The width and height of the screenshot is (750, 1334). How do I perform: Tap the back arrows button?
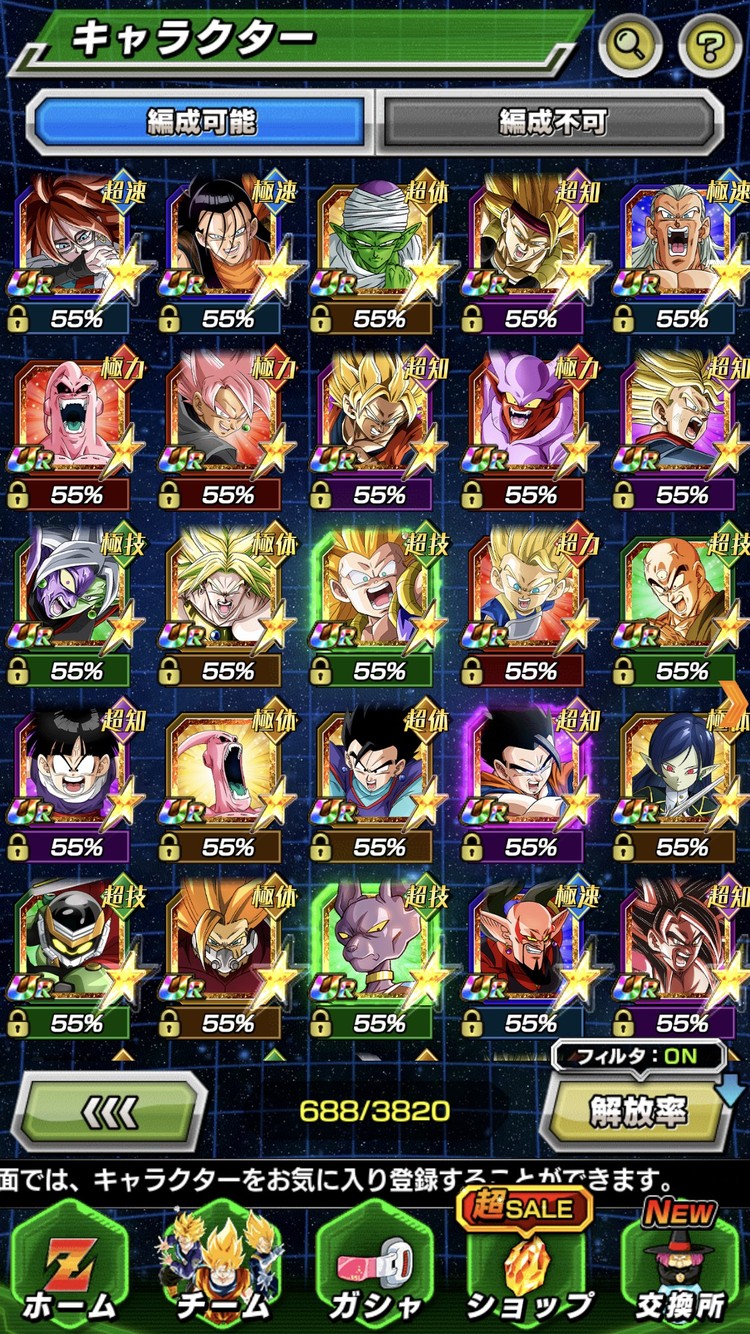pos(108,1112)
